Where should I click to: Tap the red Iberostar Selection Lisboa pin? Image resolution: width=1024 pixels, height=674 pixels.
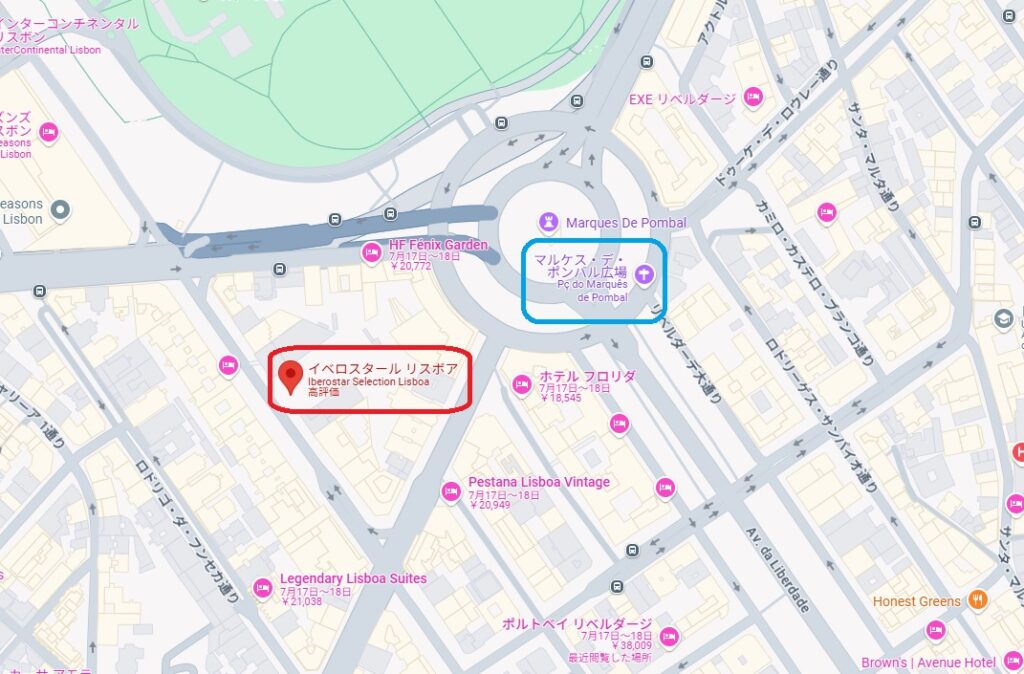(291, 377)
